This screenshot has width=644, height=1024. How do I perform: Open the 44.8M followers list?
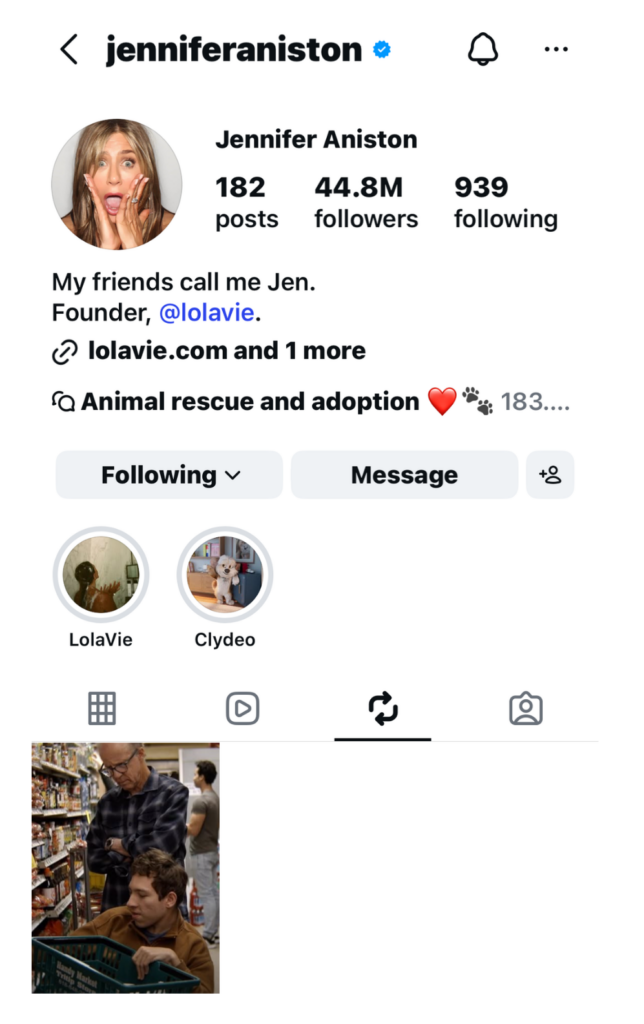365,202
